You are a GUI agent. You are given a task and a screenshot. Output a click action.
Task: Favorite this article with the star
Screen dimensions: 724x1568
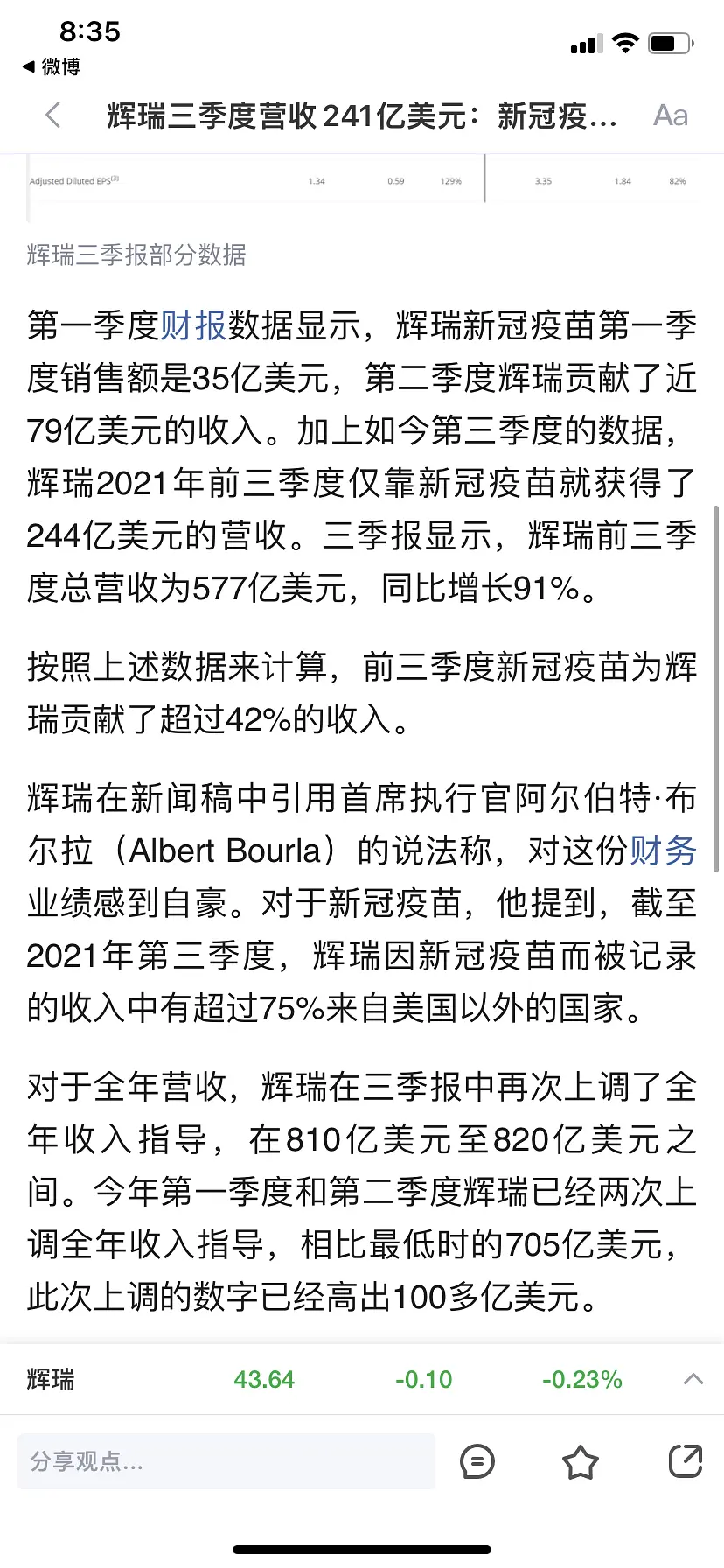581,1461
